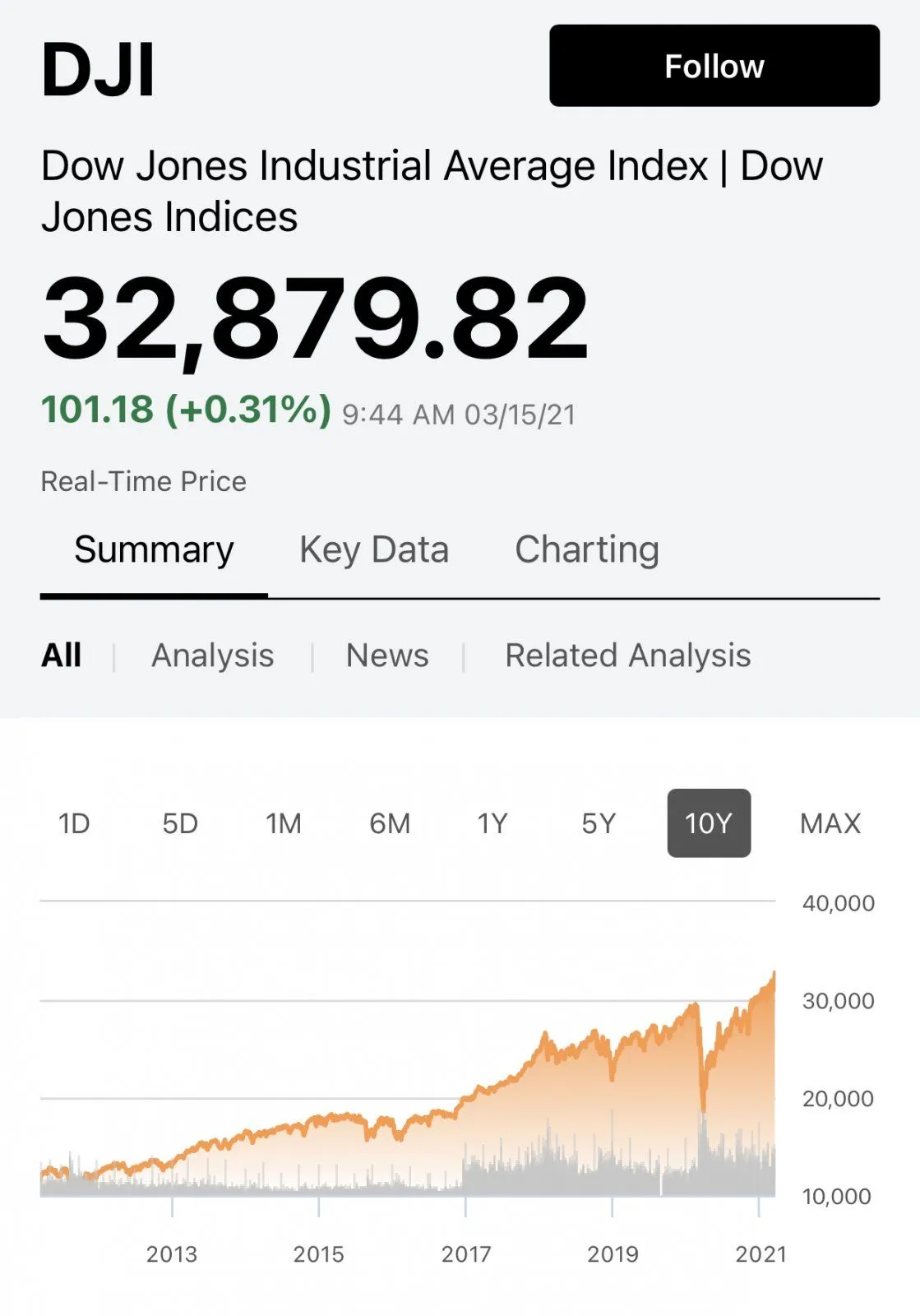Set chart range to 1D
This screenshot has height=1316, width=920.
tap(74, 823)
